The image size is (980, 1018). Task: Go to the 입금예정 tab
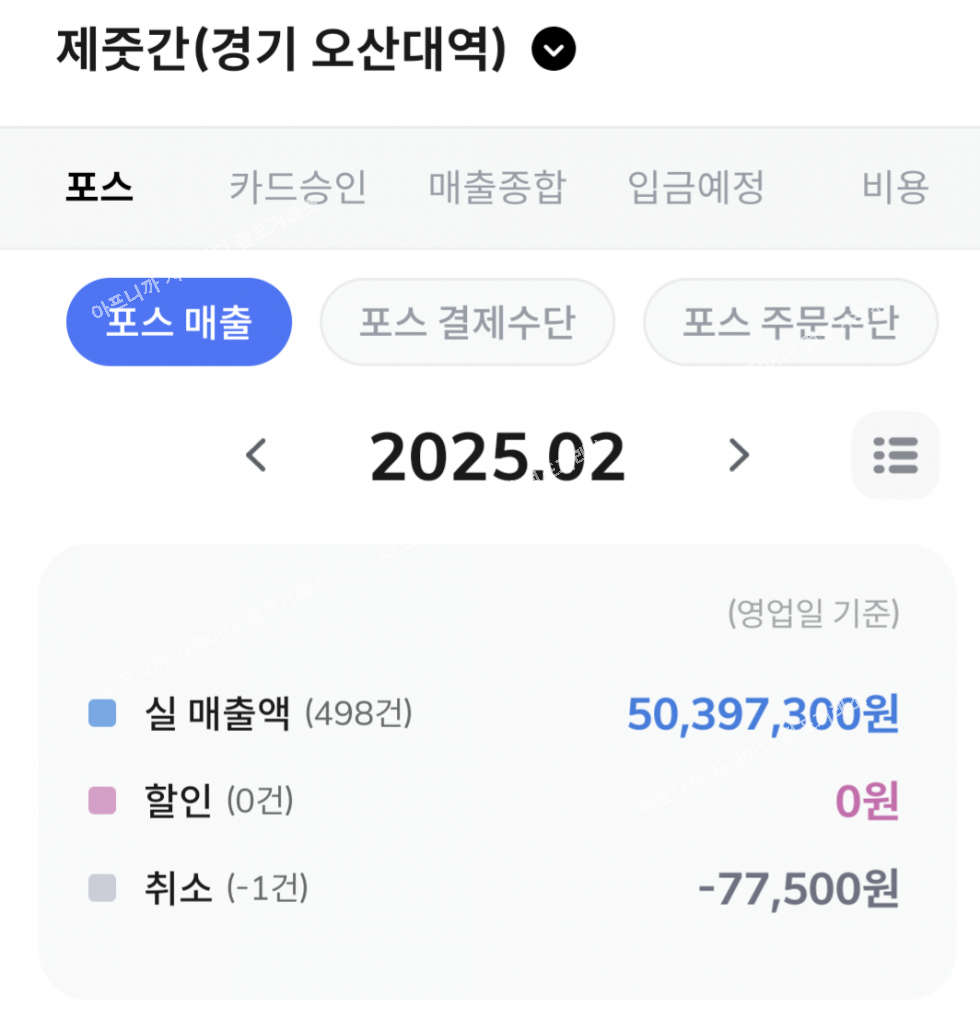(x=696, y=187)
